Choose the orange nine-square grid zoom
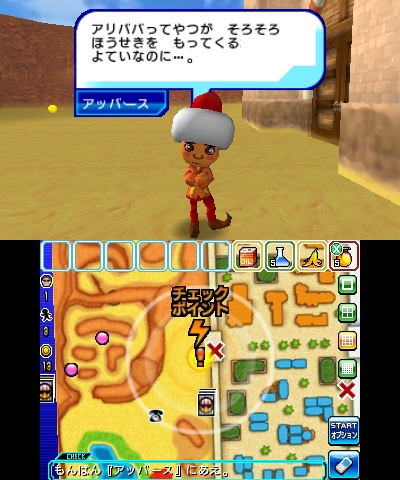The height and width of the screenshot is (480, 400). 347,341
